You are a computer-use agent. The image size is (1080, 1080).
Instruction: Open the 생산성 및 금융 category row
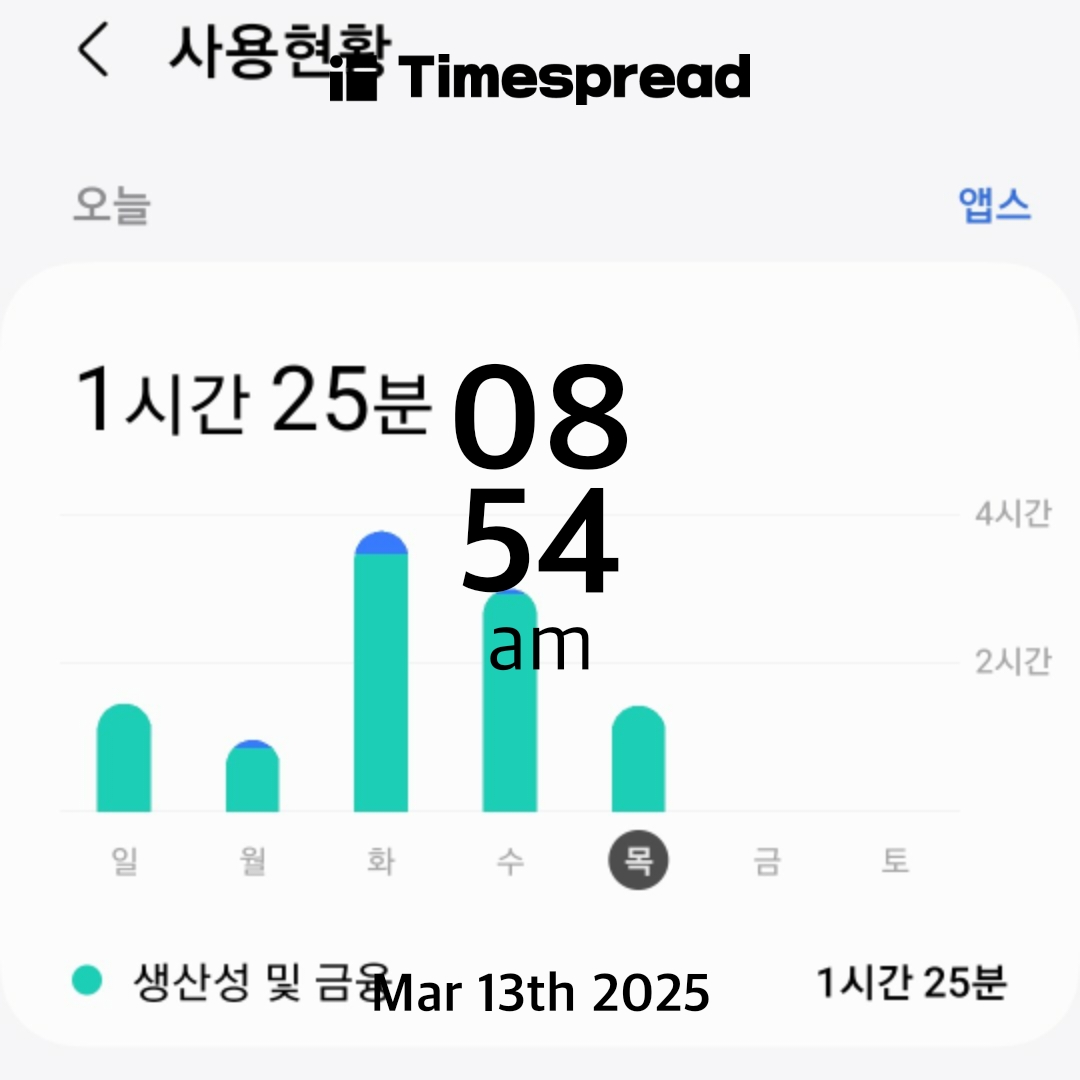point(540,982)
